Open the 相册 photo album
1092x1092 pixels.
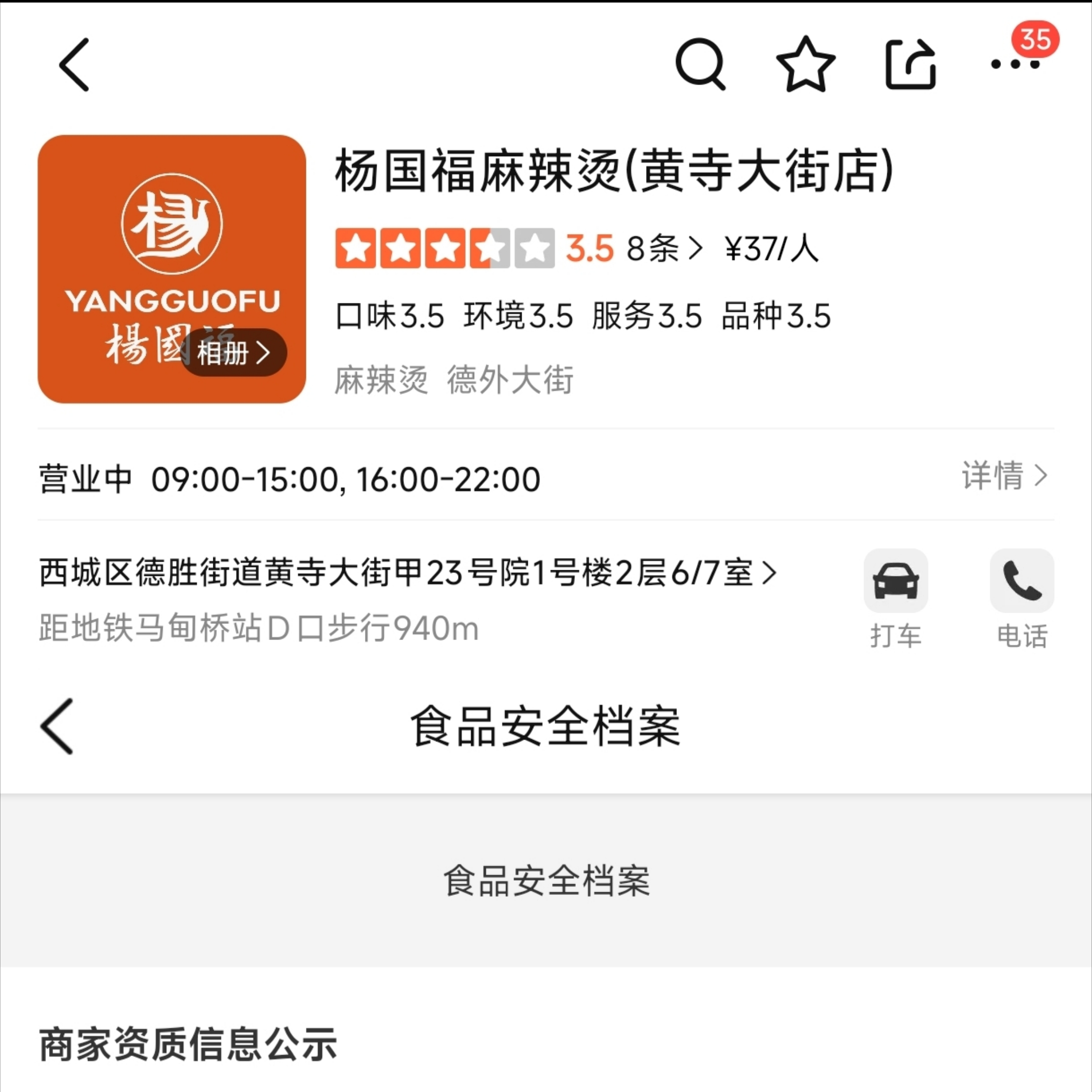(234, 353)
